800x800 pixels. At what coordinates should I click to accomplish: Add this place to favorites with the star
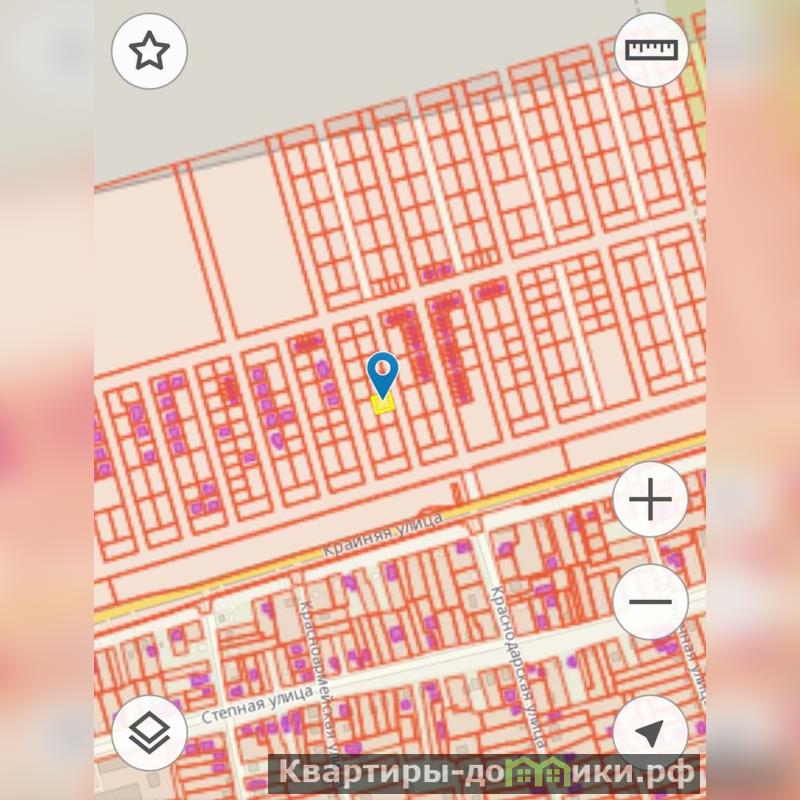(149, 50)
